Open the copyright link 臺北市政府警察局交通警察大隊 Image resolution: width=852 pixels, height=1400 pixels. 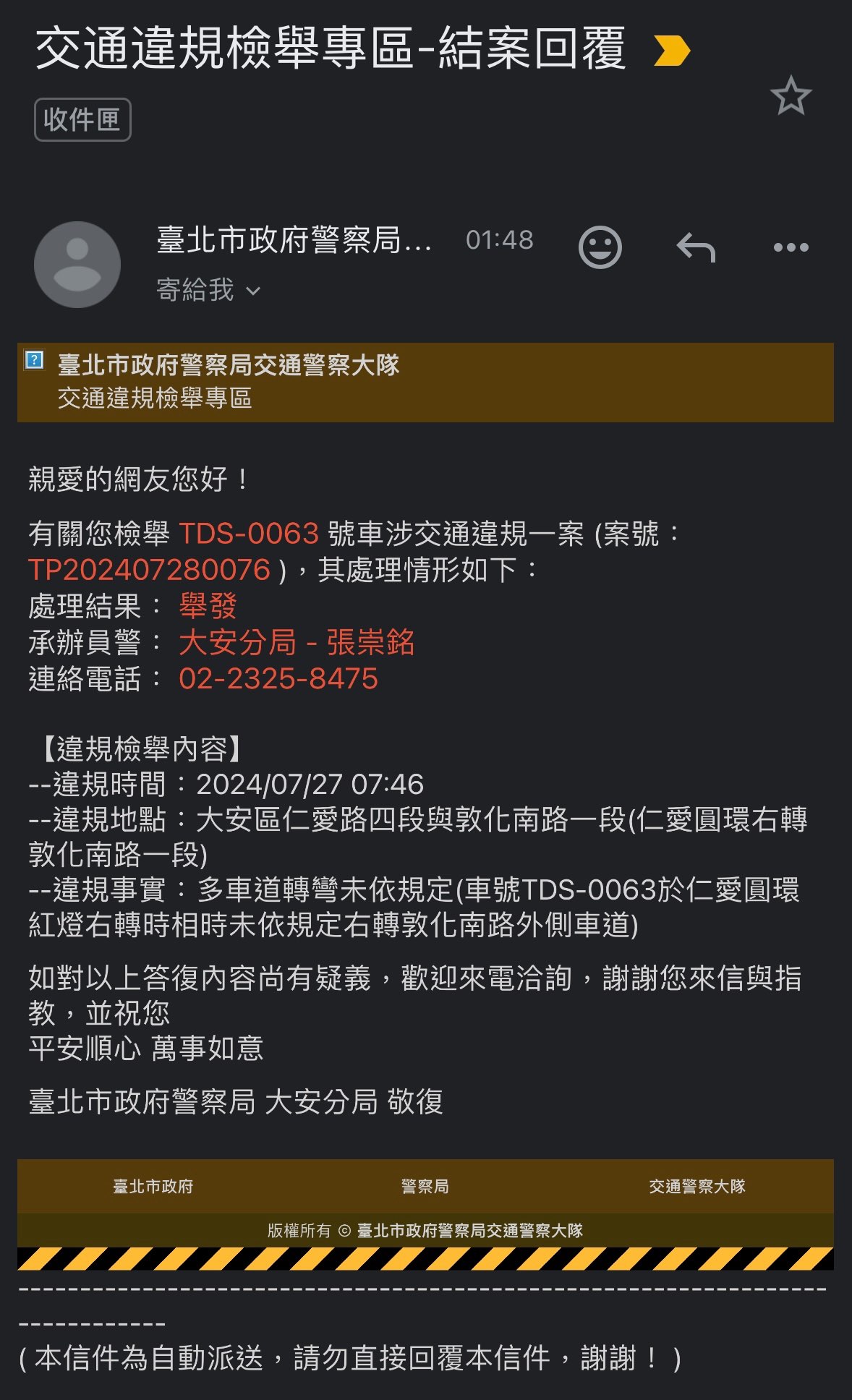tap(470, 1230)
